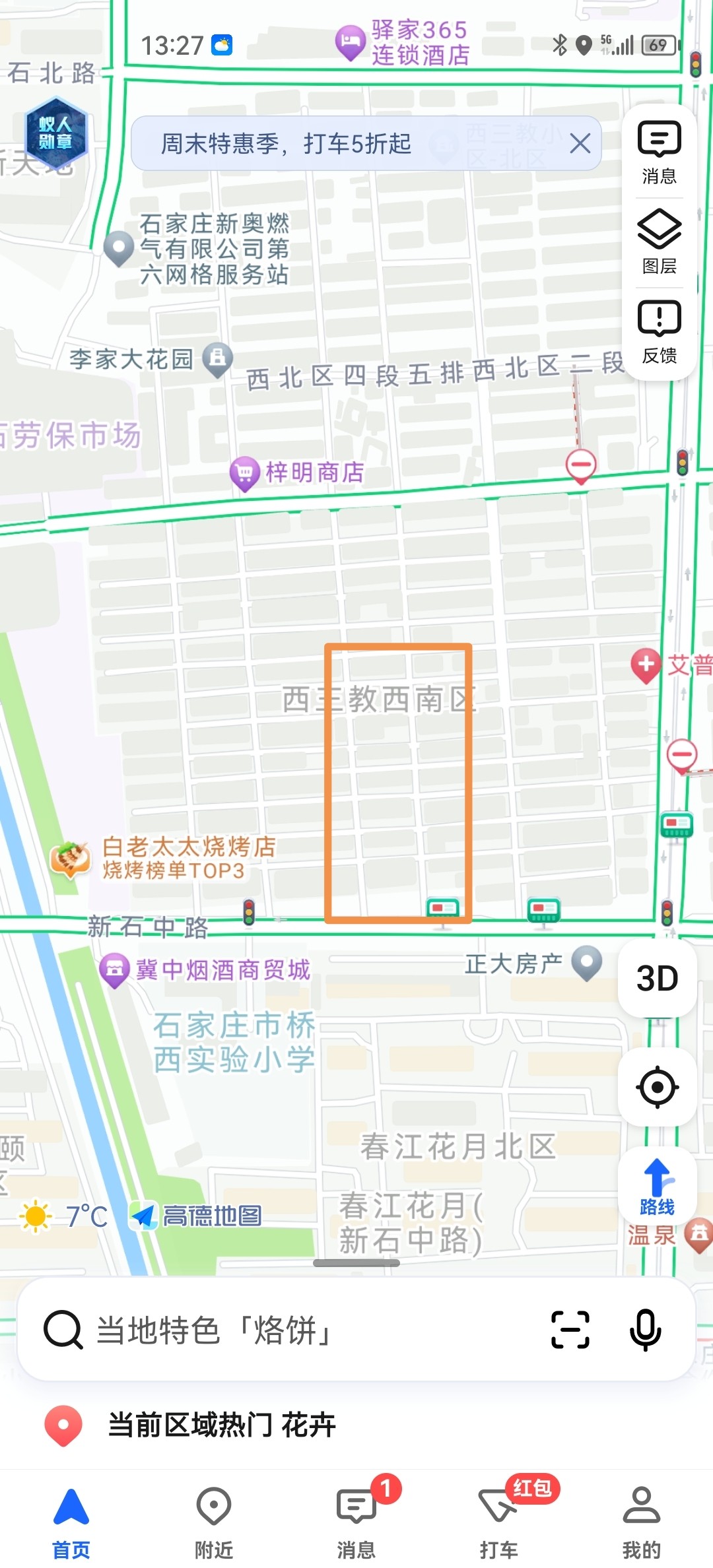Recenter map on current location

(657, 1087)
